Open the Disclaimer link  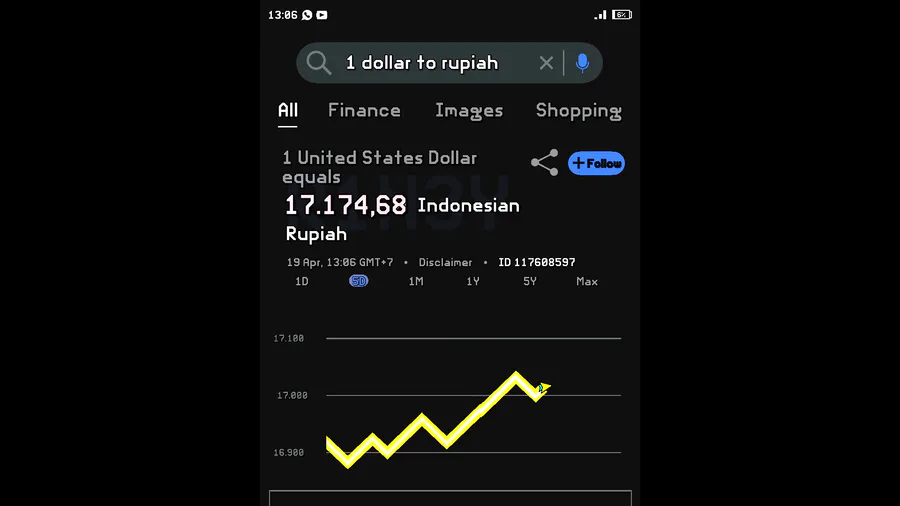pos(445,262)
